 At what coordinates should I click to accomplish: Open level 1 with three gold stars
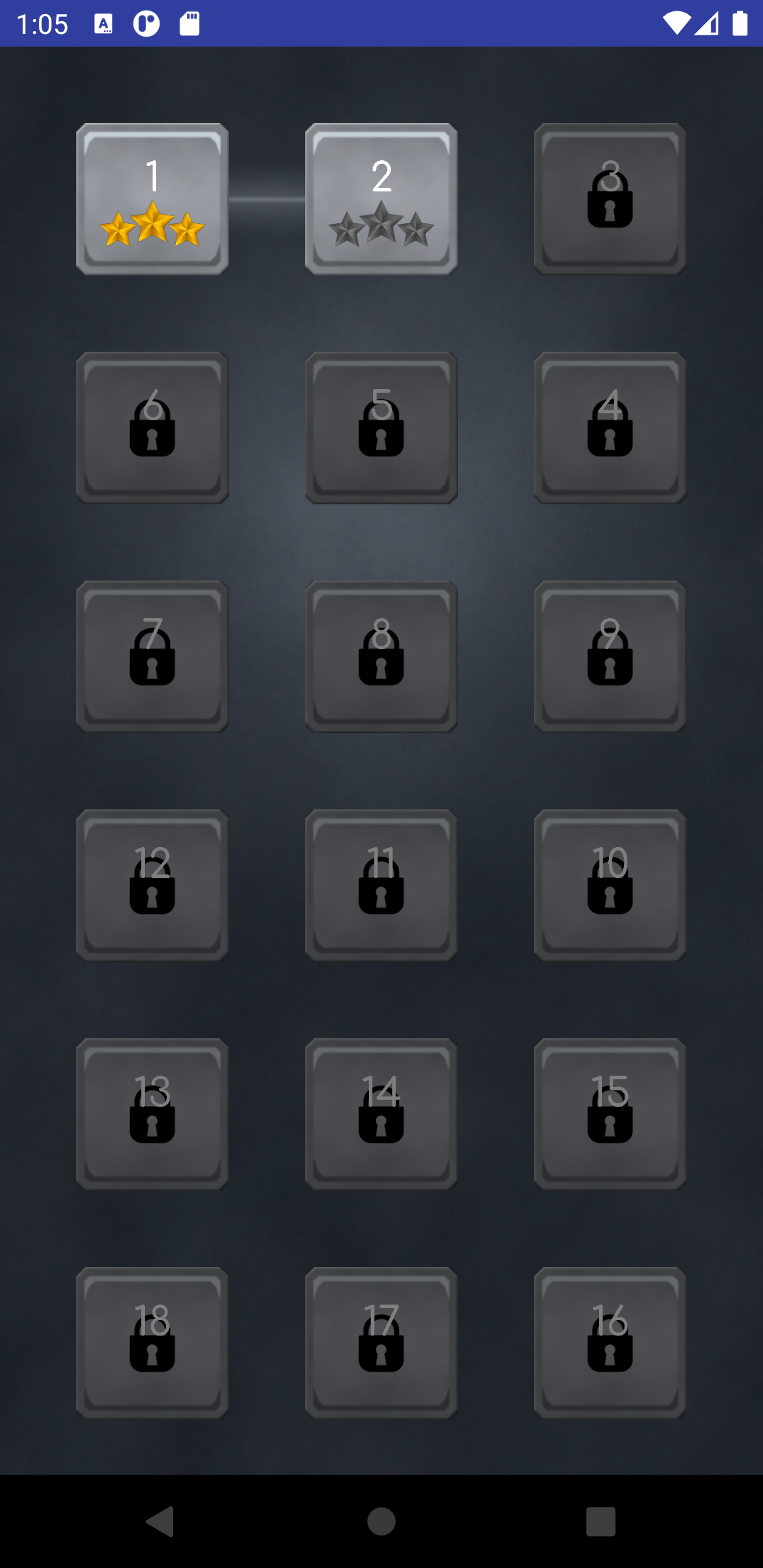[152, 198]
